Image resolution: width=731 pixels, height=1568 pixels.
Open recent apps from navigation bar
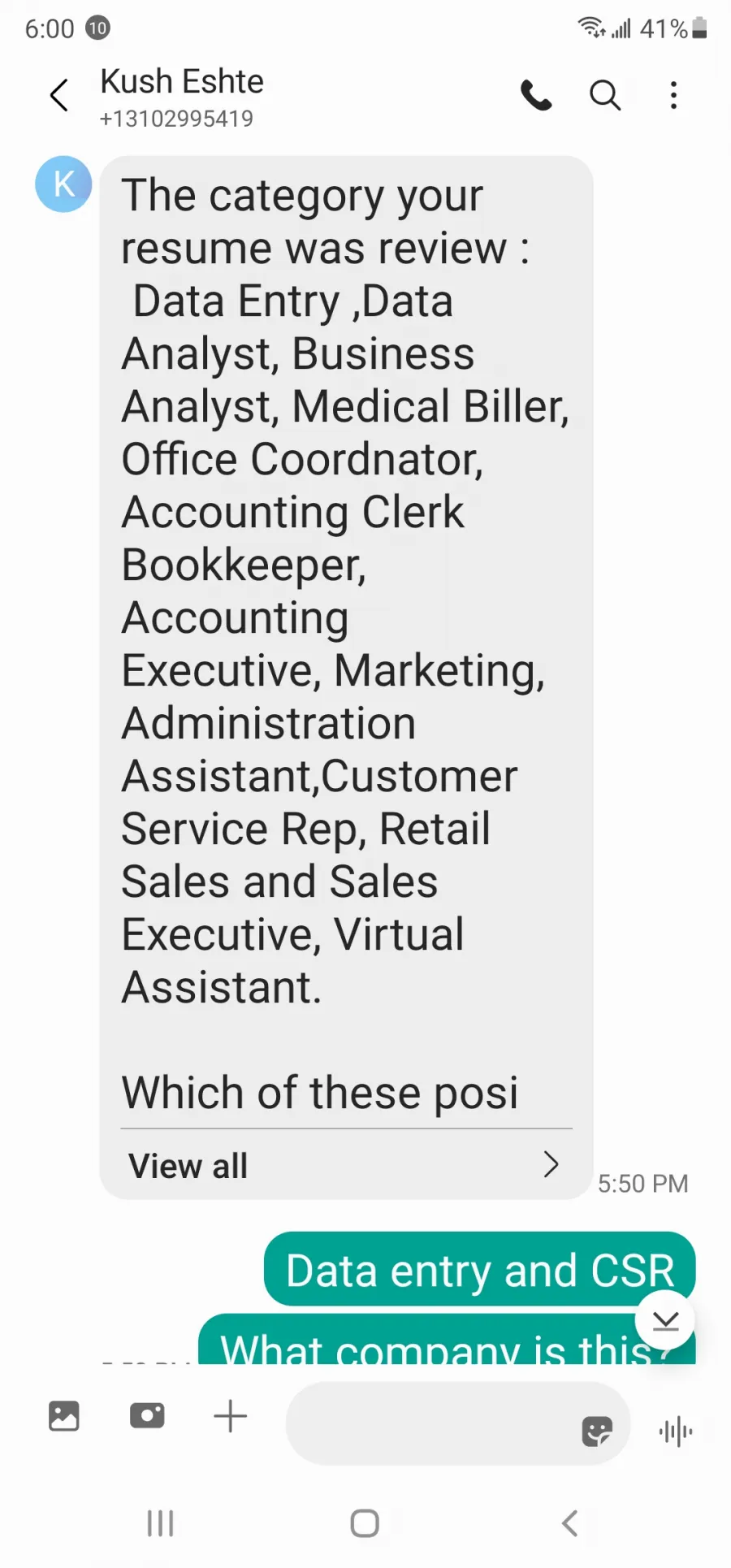(161, 1523)
